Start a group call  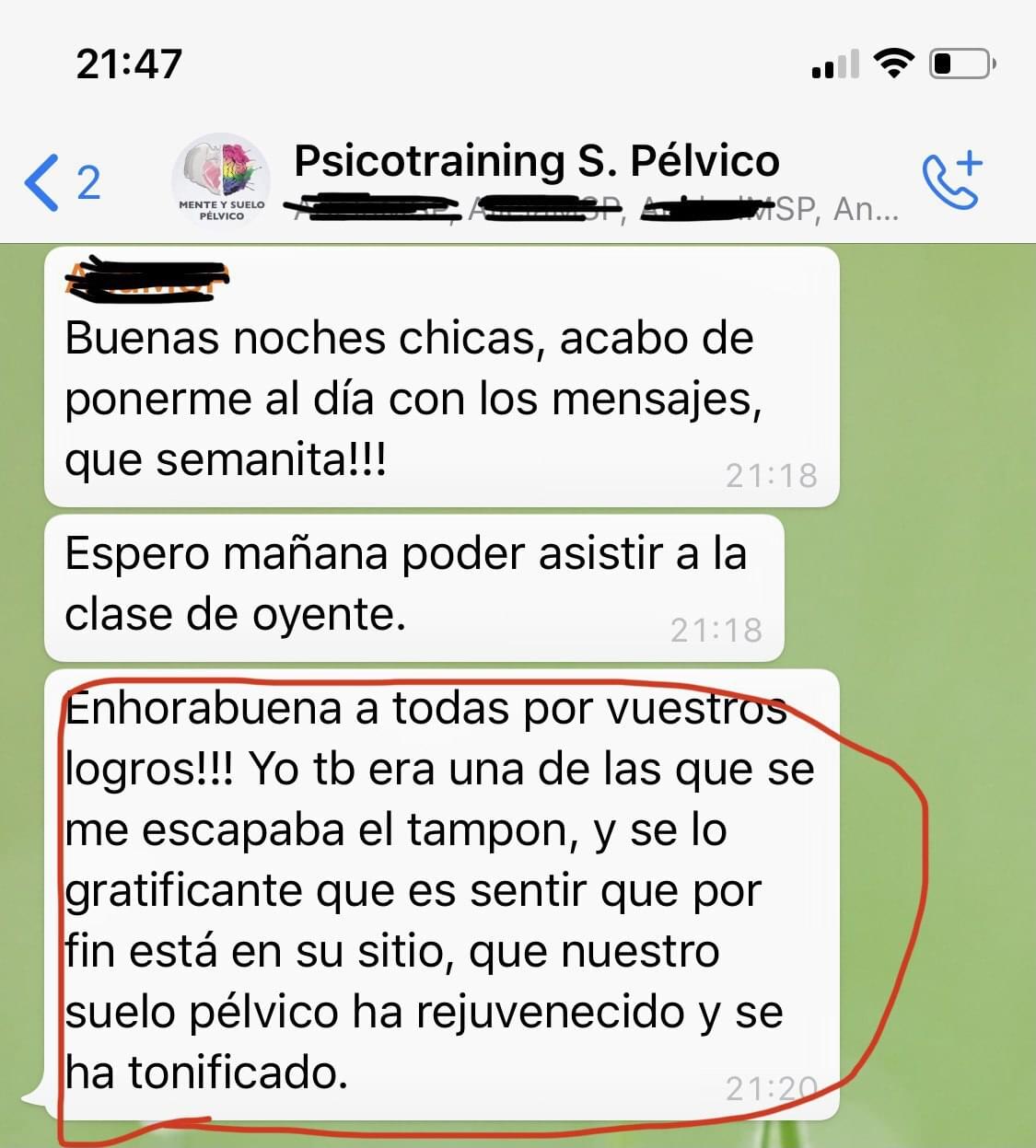[x=952, y=180]
